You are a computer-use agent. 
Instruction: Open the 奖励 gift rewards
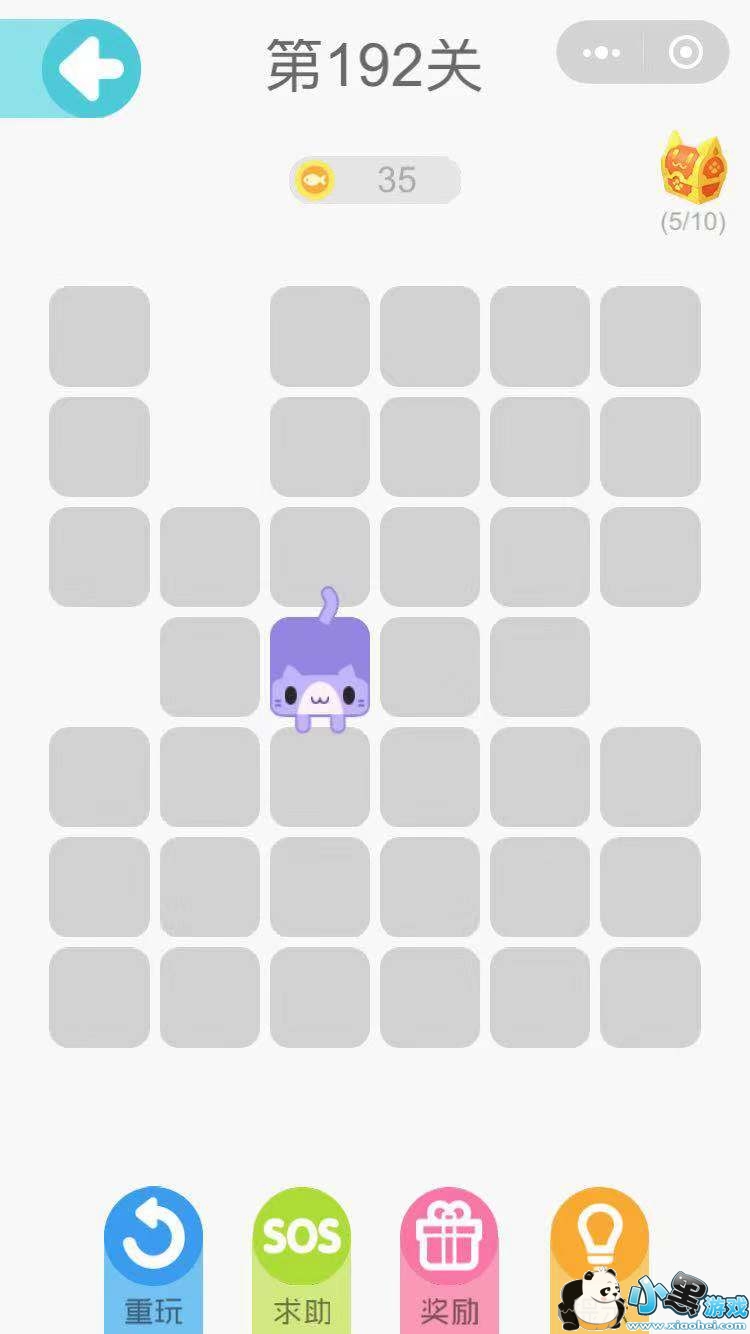449,1242
